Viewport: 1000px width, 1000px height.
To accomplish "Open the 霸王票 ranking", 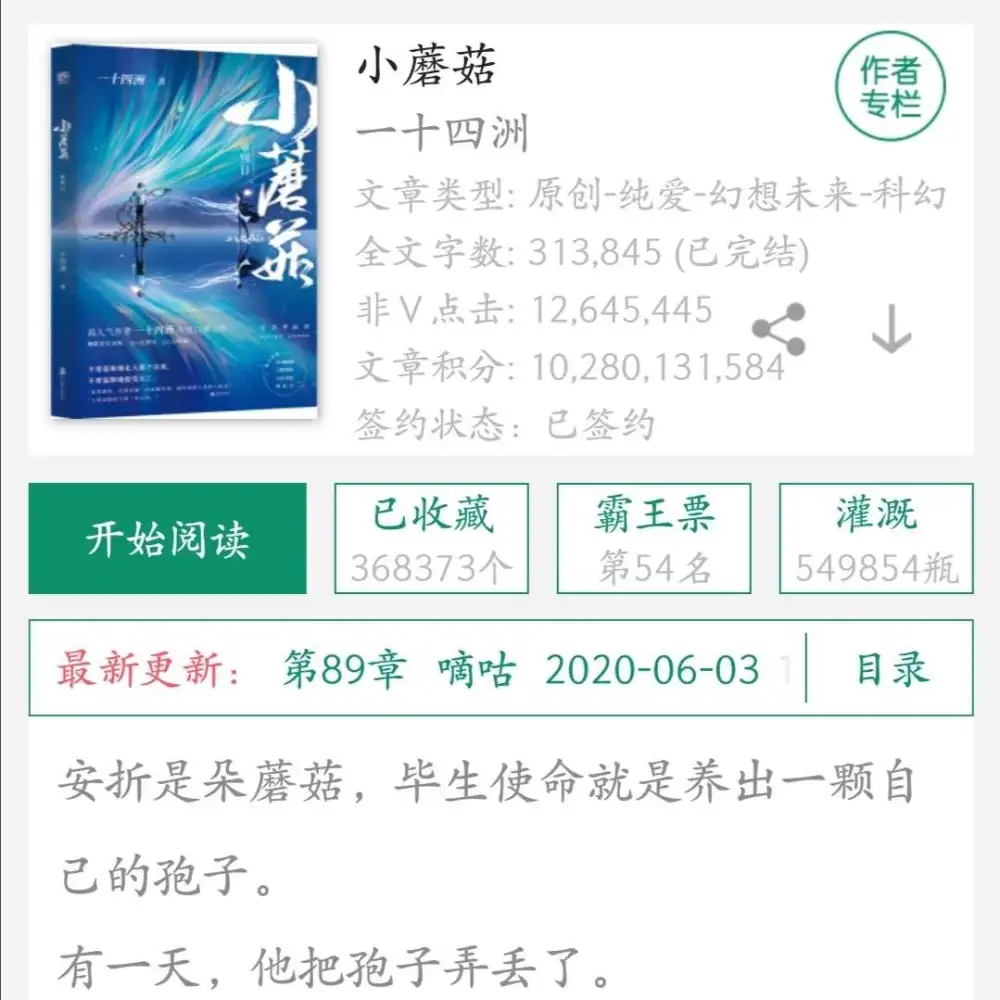I will [x=654, y=539].
